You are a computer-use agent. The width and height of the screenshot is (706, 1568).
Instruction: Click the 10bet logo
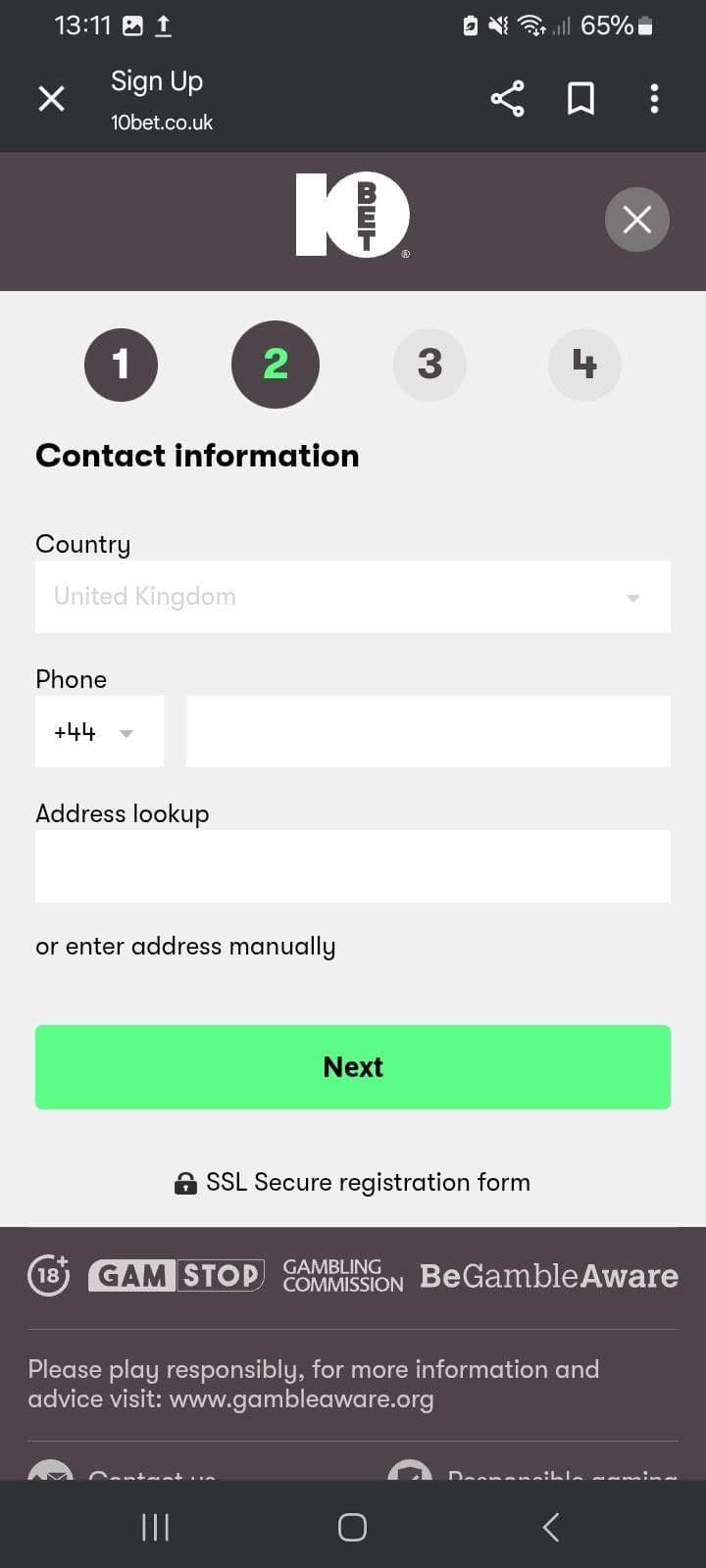pyautogui.click(x=353, y=214)
